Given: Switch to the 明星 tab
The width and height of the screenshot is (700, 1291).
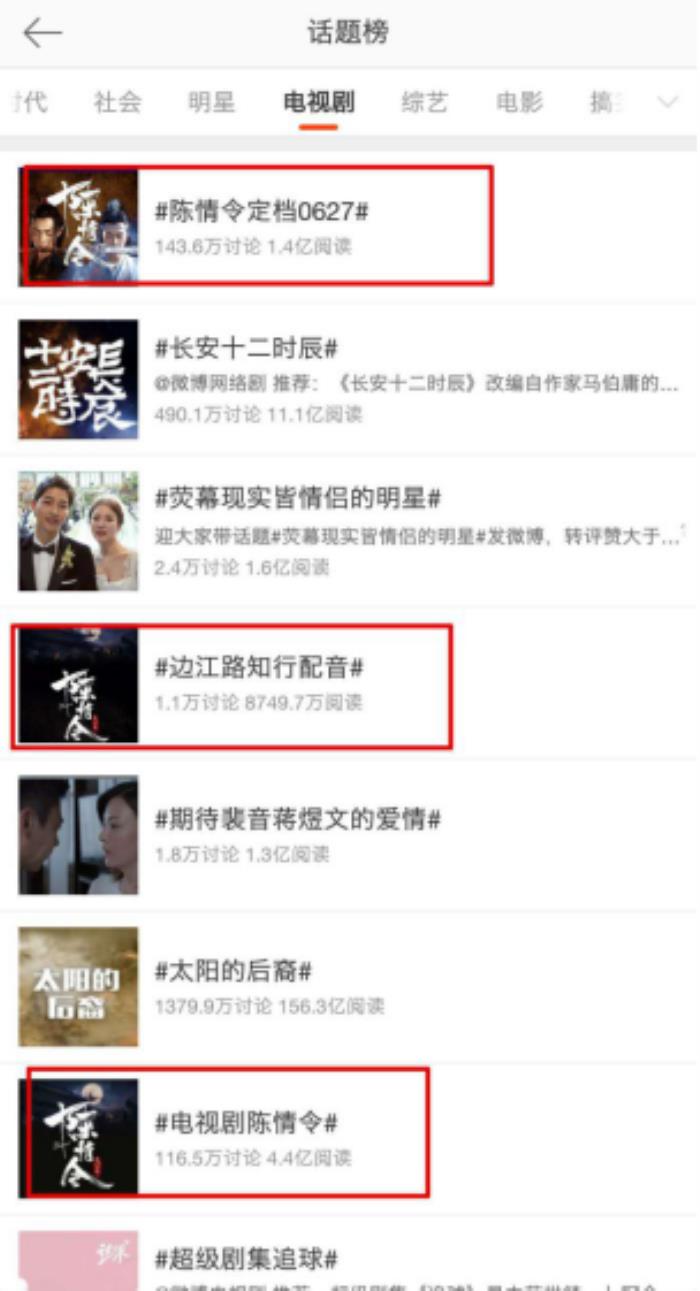Looking at the screenshot, I should (x=211, y=102).
